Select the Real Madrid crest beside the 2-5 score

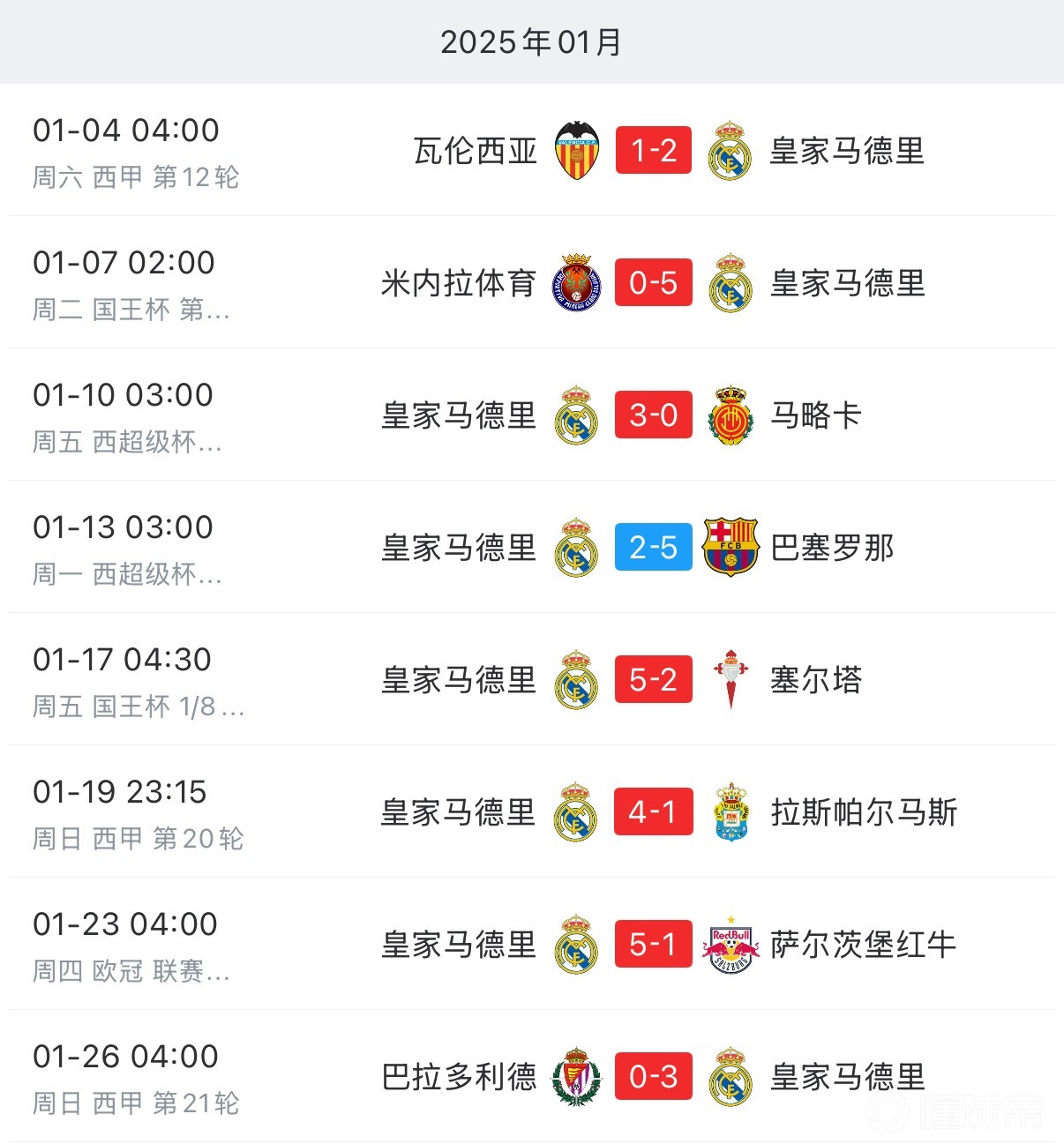[575, 547]
